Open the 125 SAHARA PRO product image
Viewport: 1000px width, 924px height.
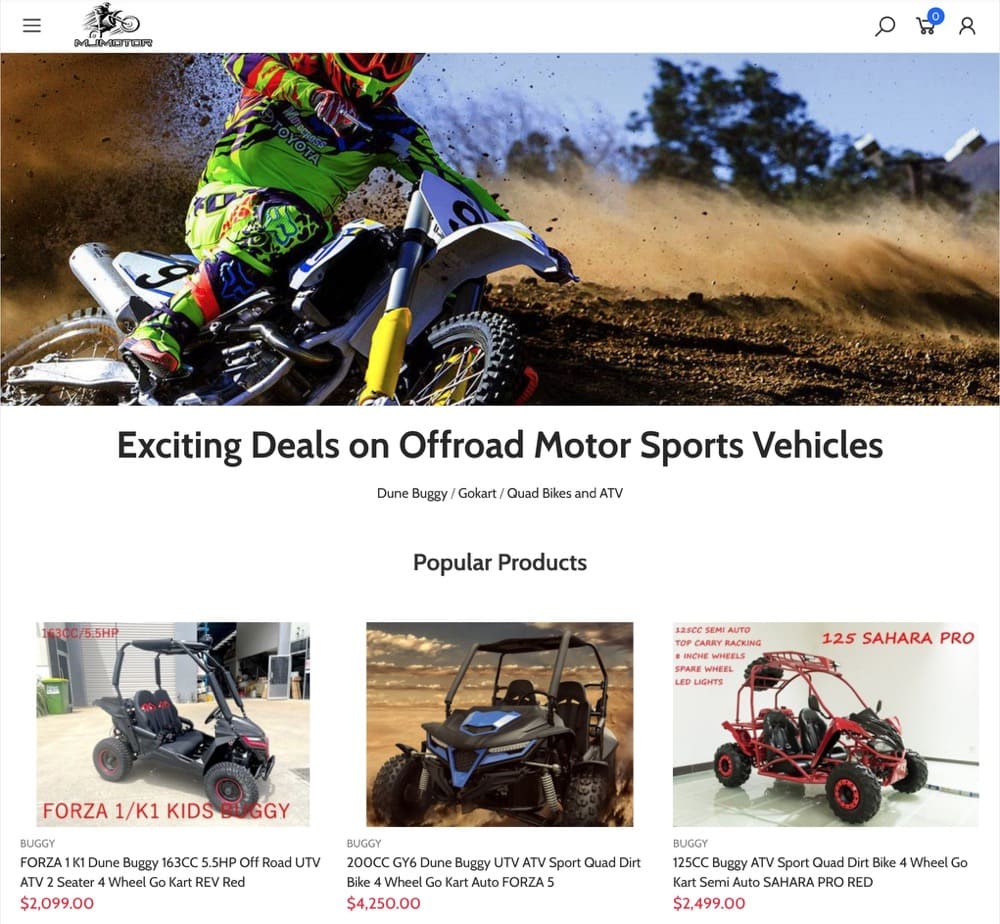[825, 724]
